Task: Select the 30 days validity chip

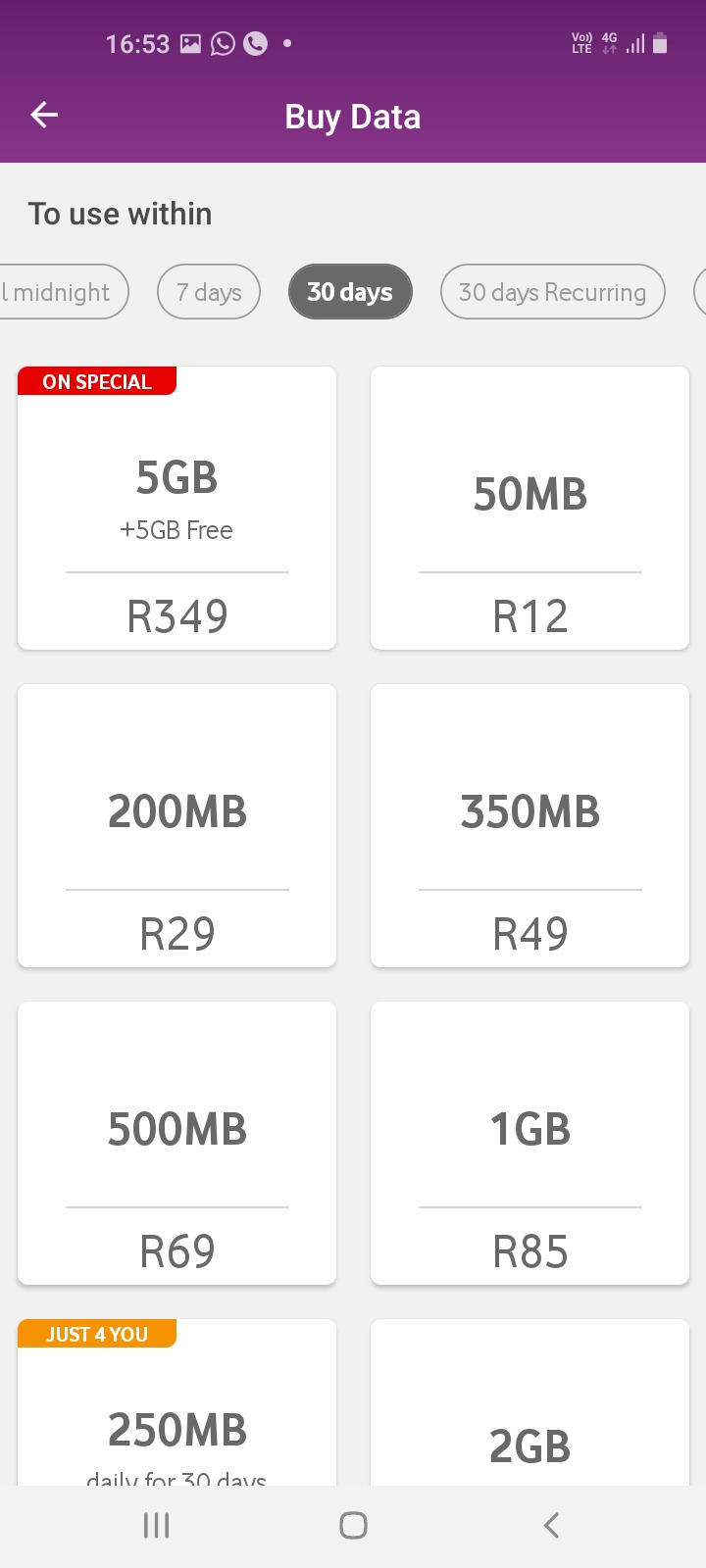Action: tap(350, 292)
